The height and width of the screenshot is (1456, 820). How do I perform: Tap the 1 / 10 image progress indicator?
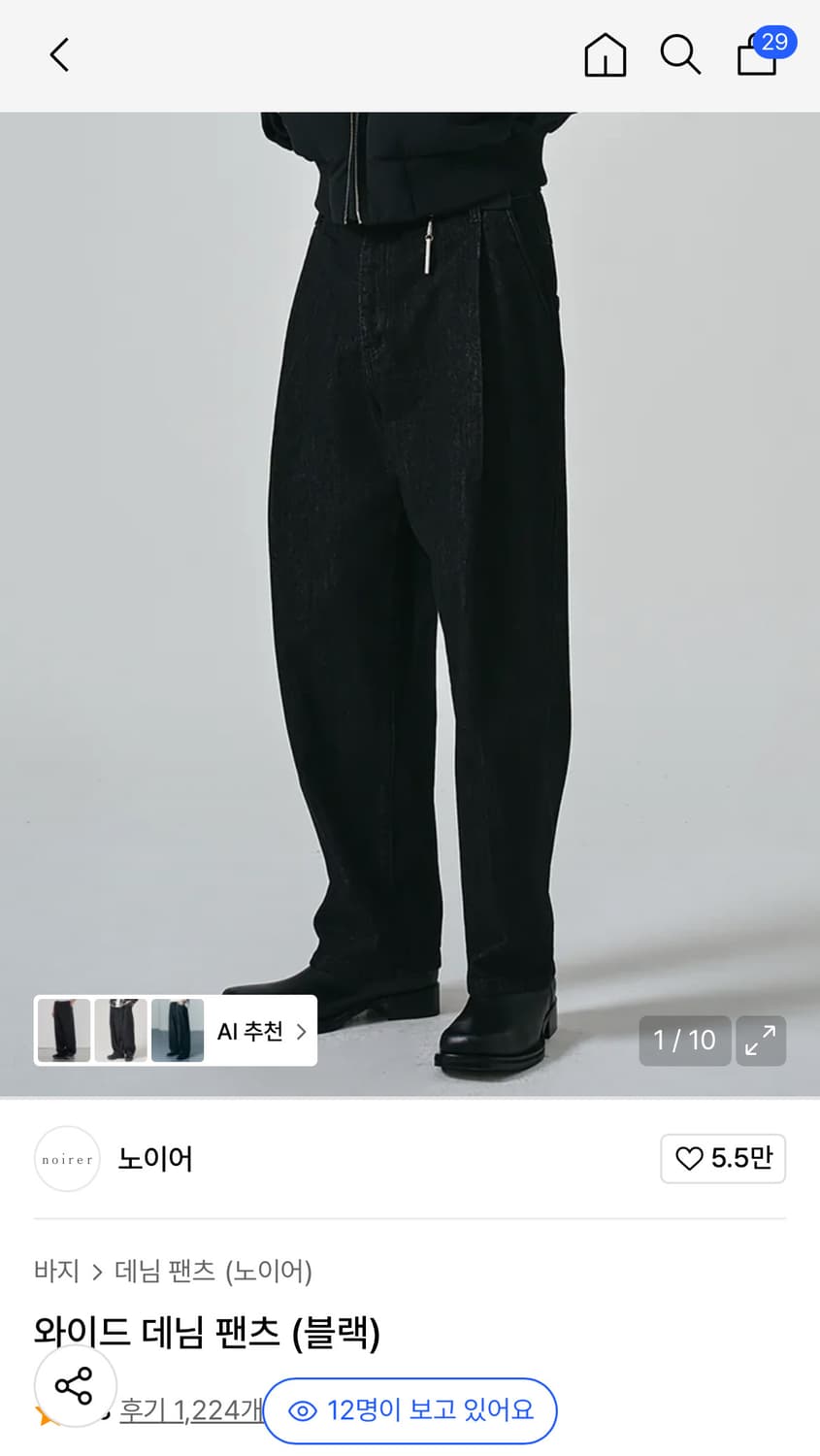pos(684,1040)
